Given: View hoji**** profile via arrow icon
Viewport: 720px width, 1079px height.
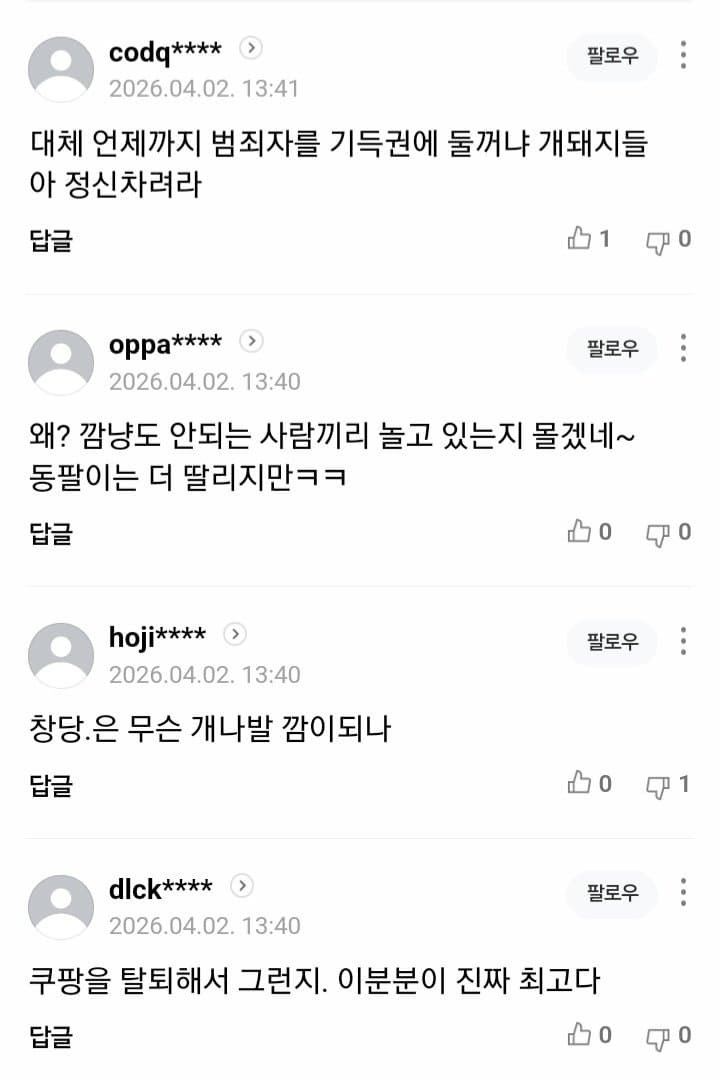Looking at the screenshot, I should [235, 634].
